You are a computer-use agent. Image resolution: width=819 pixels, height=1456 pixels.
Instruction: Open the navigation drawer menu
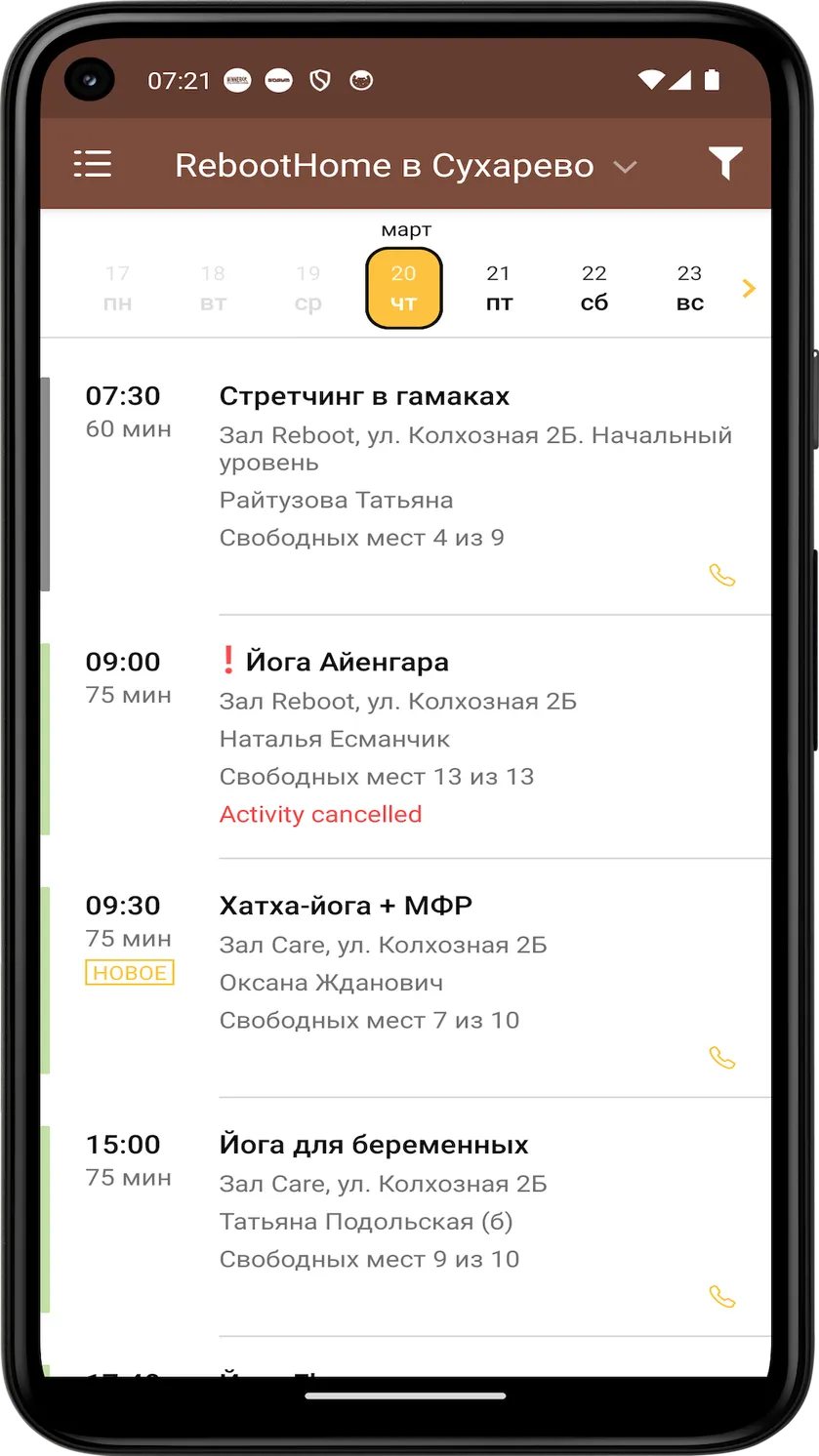click(x=93, y=164)
